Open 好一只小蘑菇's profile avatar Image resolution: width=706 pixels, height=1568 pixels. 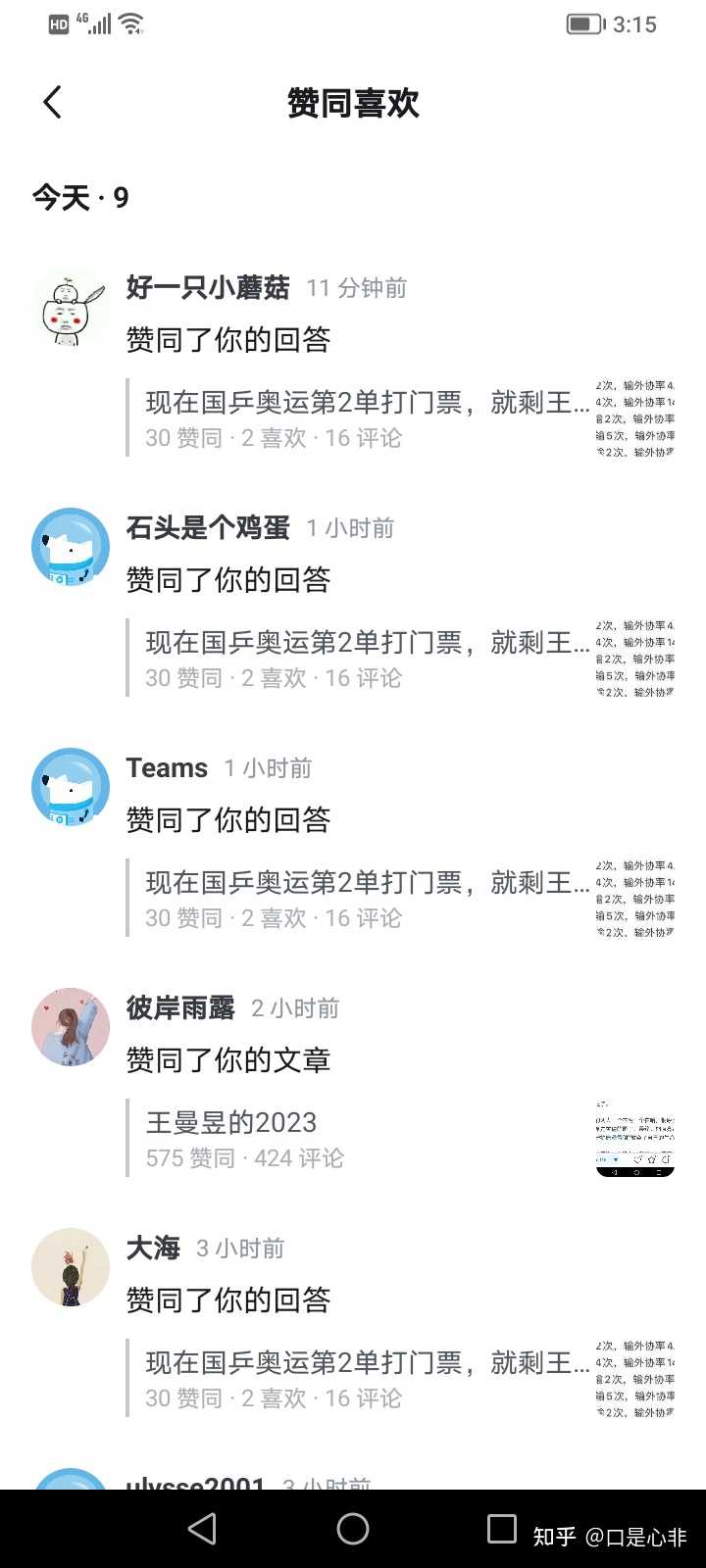coord(70,307)
